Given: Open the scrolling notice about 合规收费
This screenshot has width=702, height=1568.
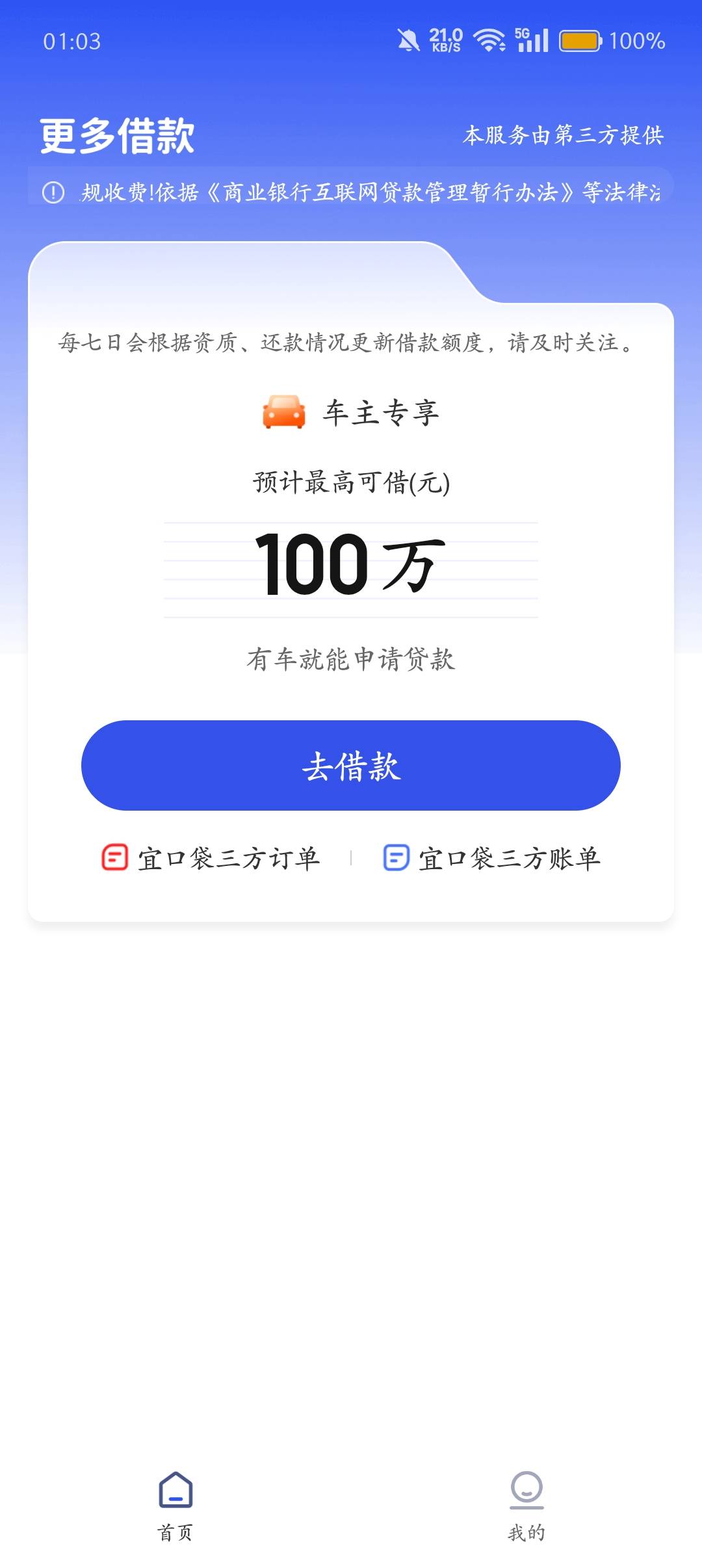Looking at the screenshot, I should (351, 192).
